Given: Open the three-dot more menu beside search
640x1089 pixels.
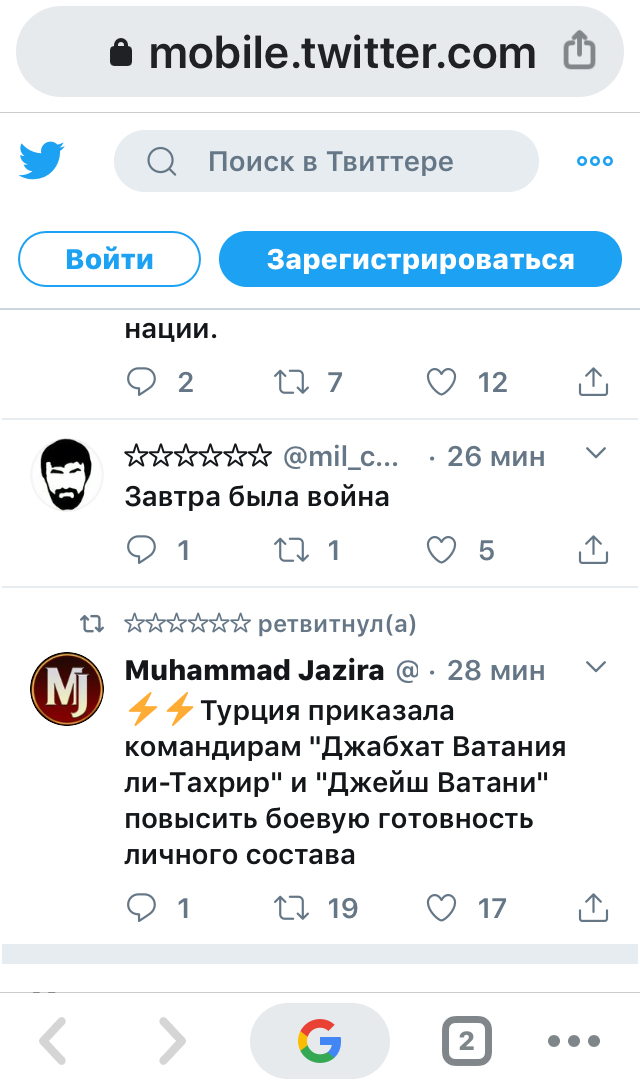Looking at the screenshot, I should pos(595,161).
